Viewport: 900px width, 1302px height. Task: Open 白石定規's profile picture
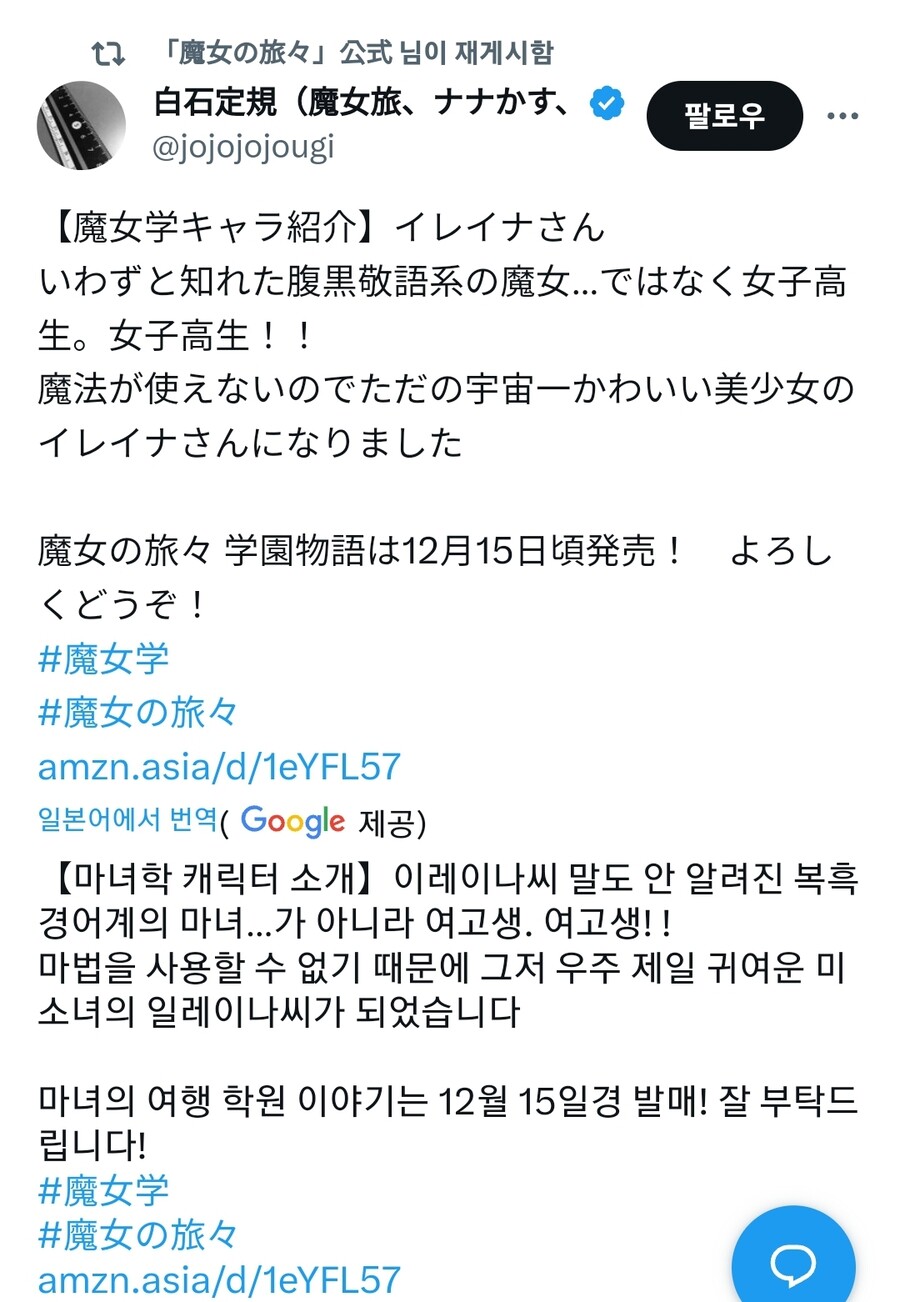pyautogui.click(x=81, y=125)
